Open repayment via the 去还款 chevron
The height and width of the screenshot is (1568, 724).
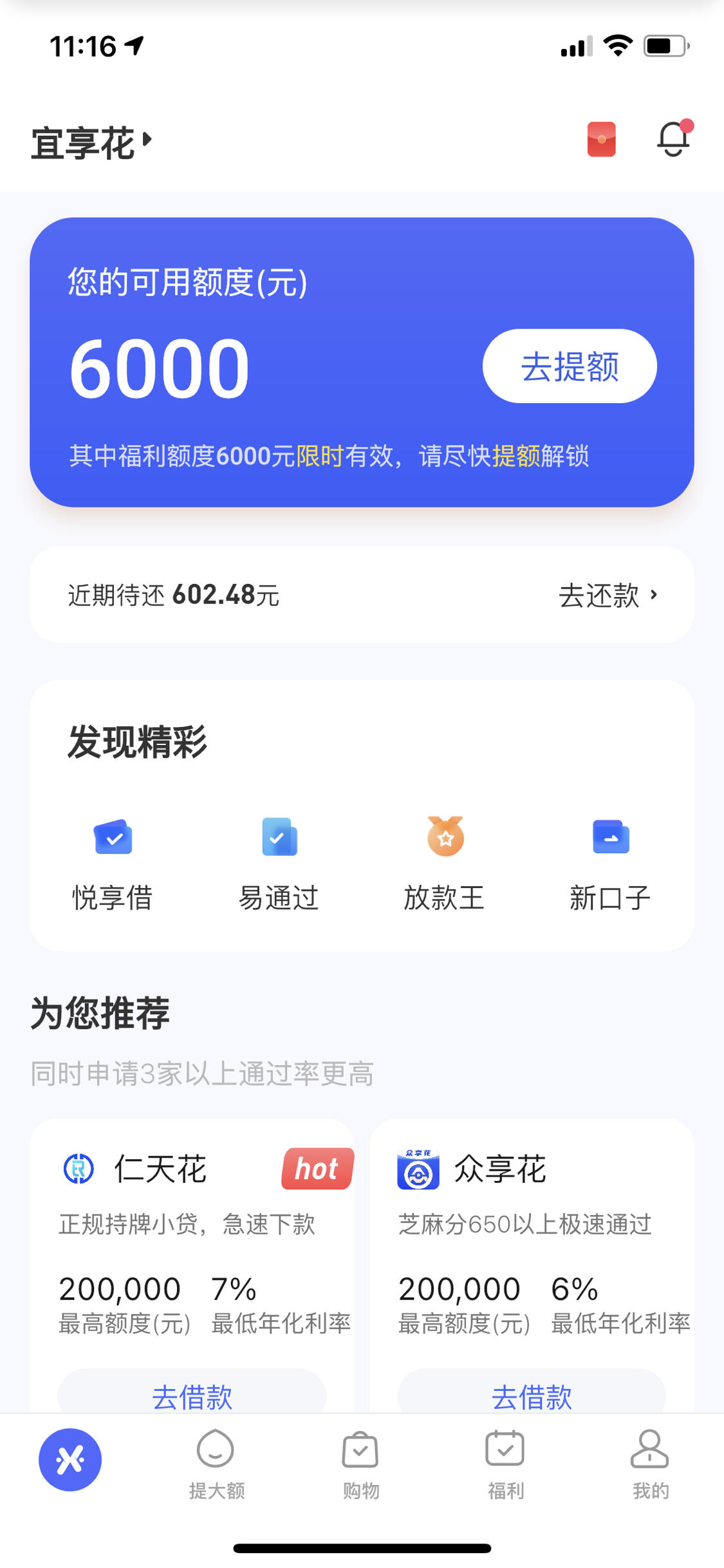point(609,595)
